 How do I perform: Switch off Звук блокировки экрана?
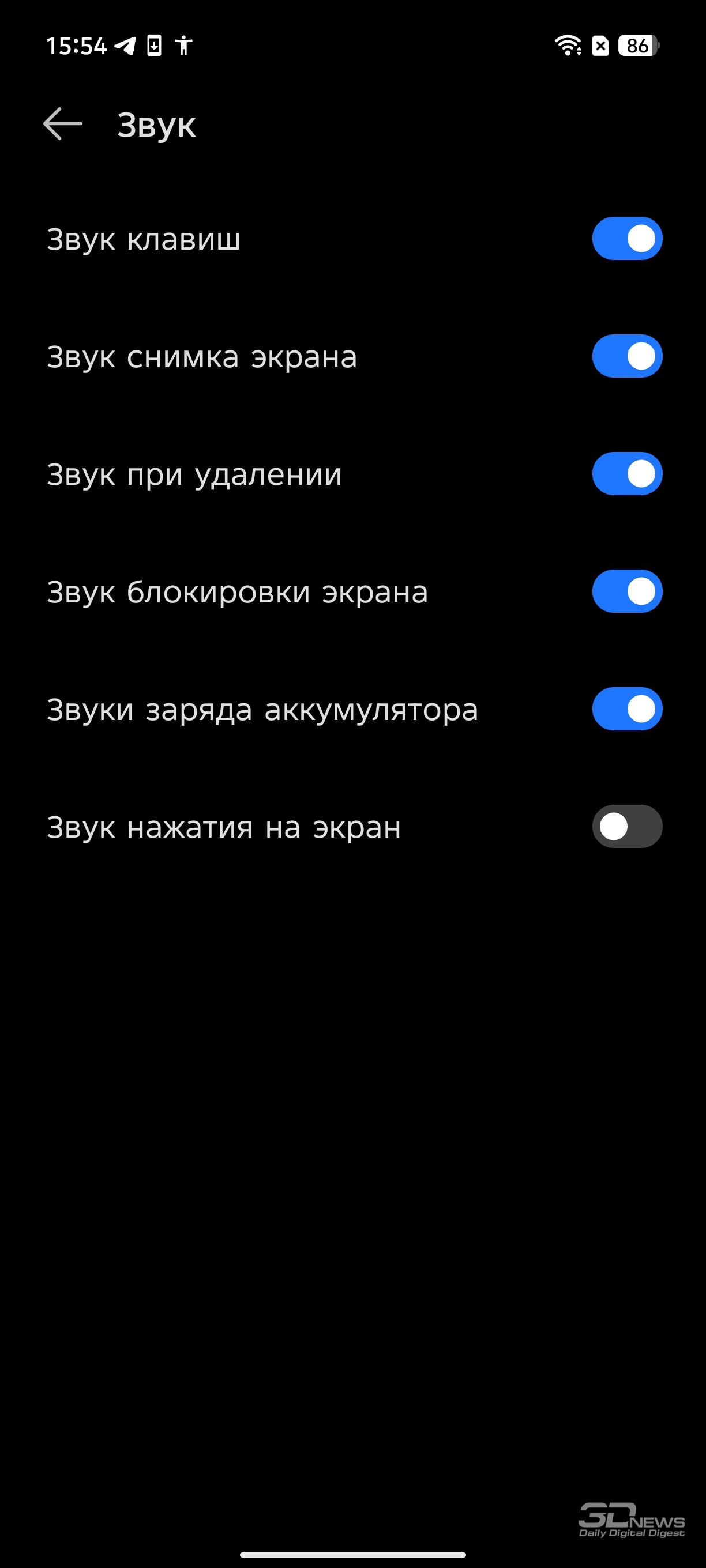(627, 590)
